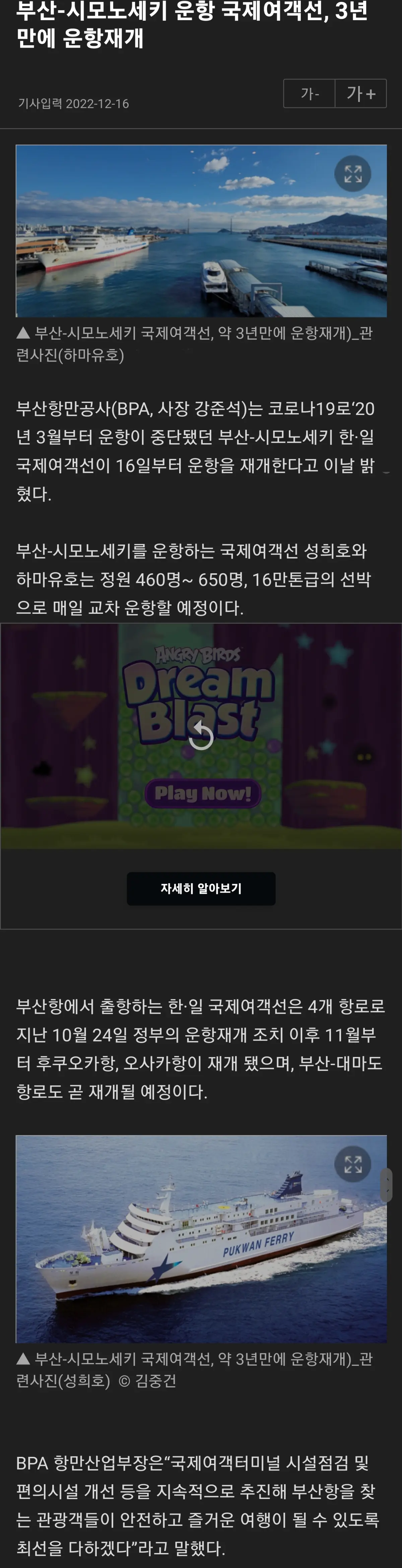Replay the Angry Birds Dream Blast ad

tap(201, 736)
